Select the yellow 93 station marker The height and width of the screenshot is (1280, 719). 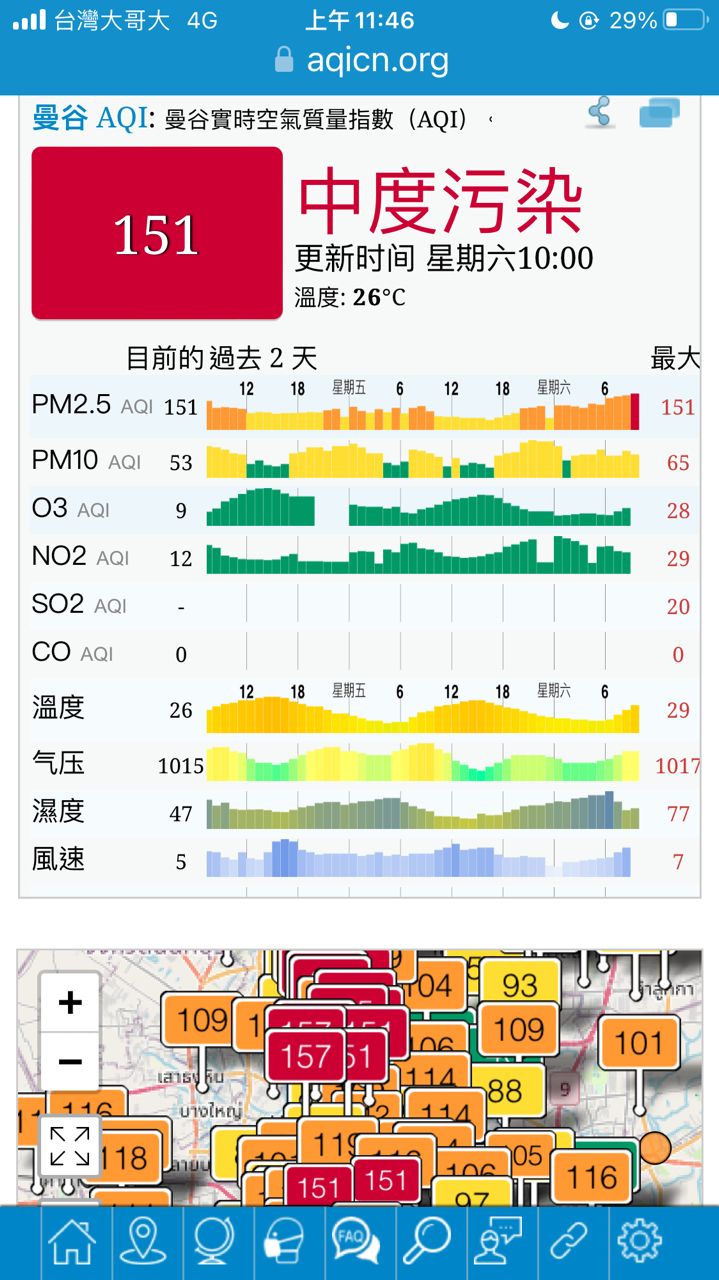click(520, 985)
